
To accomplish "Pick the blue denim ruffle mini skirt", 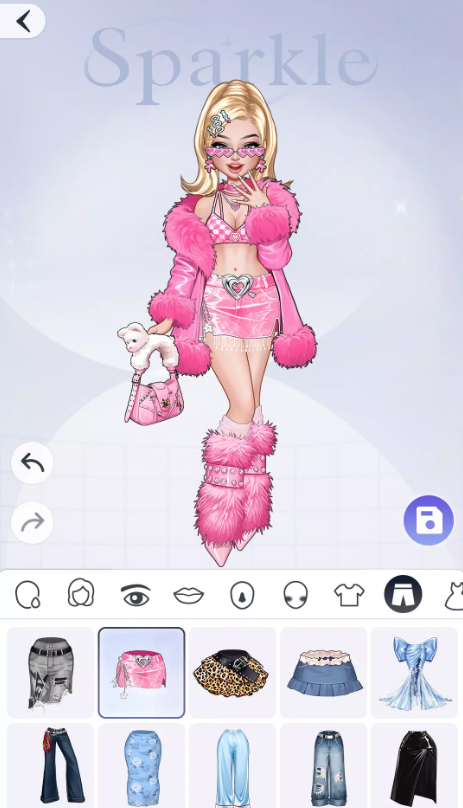I will [x=323, y=672].
